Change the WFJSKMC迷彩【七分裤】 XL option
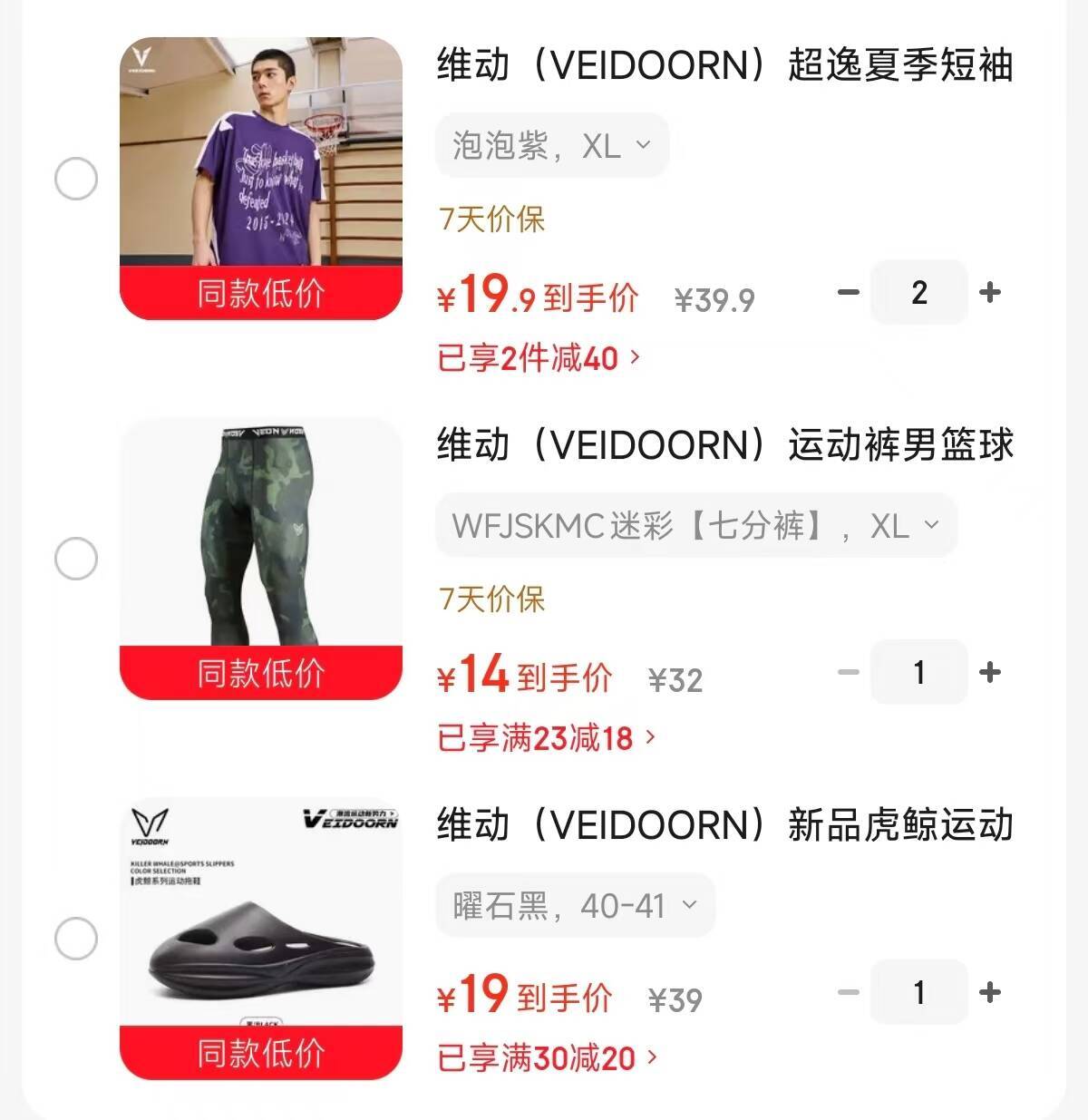 tap(695, 526)
